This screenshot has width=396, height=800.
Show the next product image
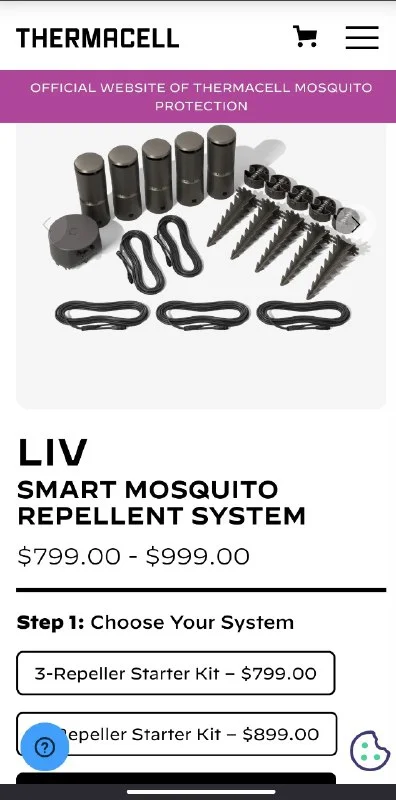tap(356, 223)
